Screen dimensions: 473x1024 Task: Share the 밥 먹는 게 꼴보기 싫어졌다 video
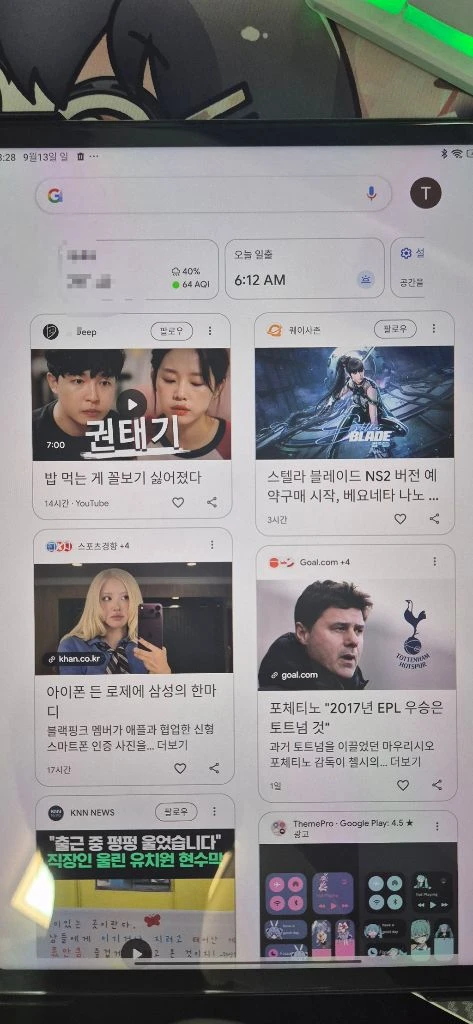click(212, 502)
